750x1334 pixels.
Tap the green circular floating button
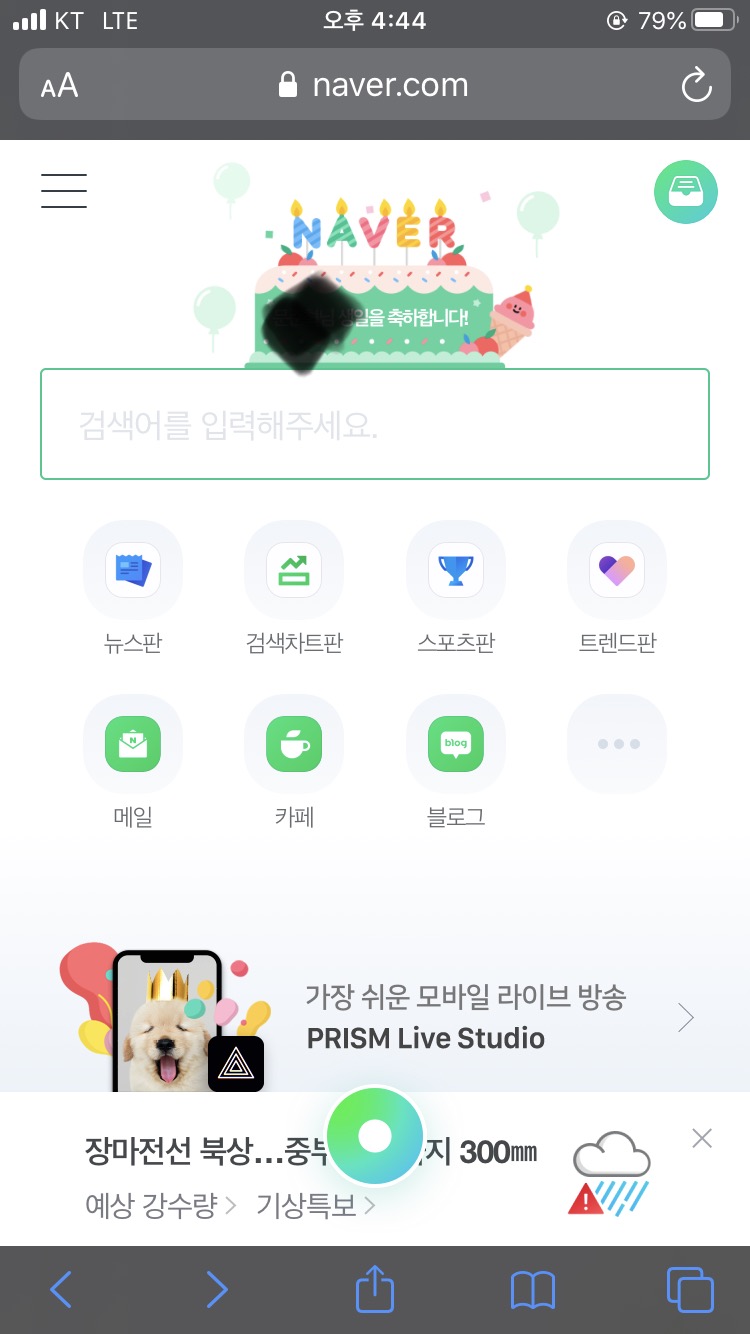coord(375,1136)
